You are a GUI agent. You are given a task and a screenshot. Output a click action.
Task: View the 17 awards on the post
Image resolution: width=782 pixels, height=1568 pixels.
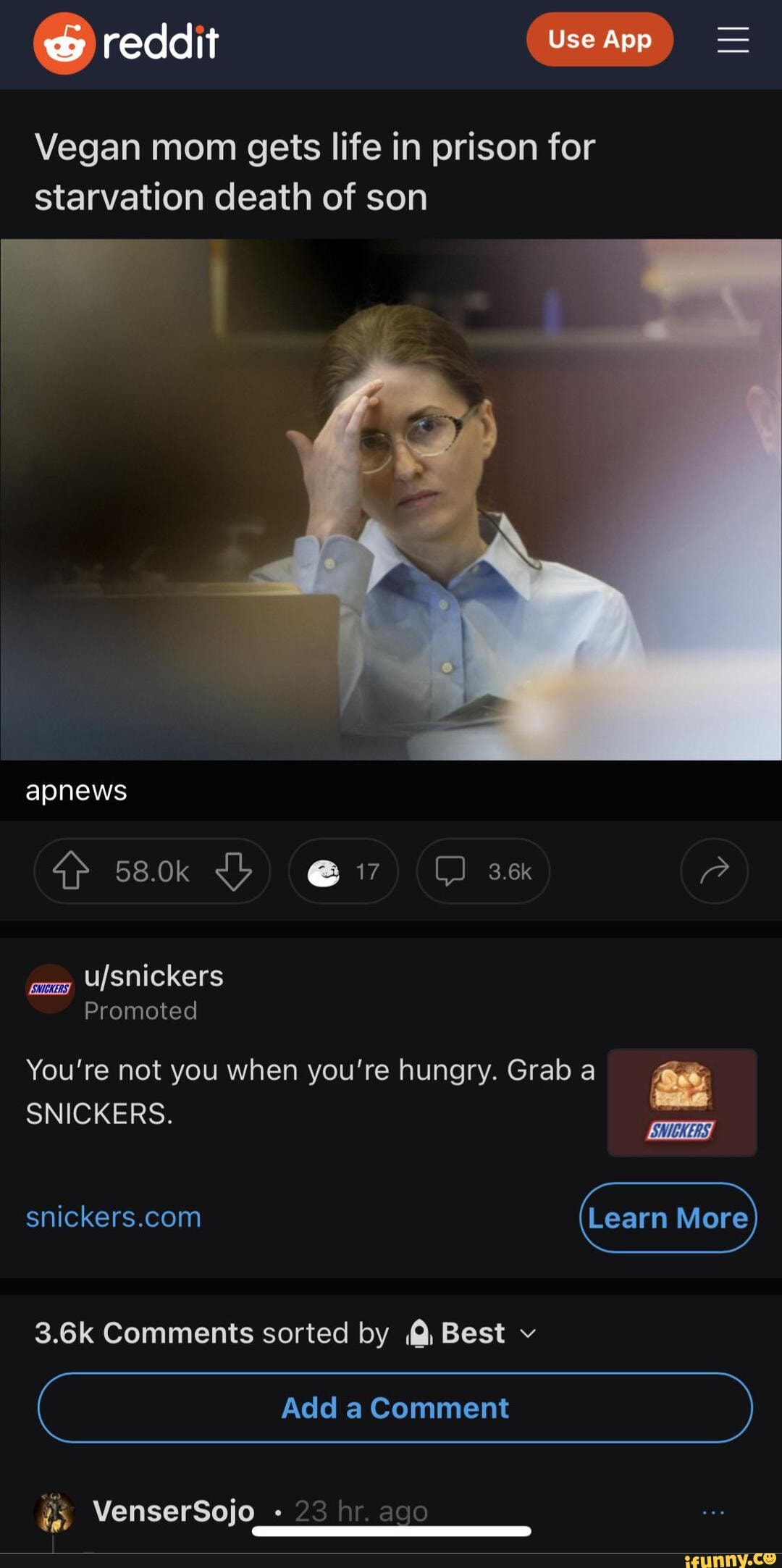(343, 871)
